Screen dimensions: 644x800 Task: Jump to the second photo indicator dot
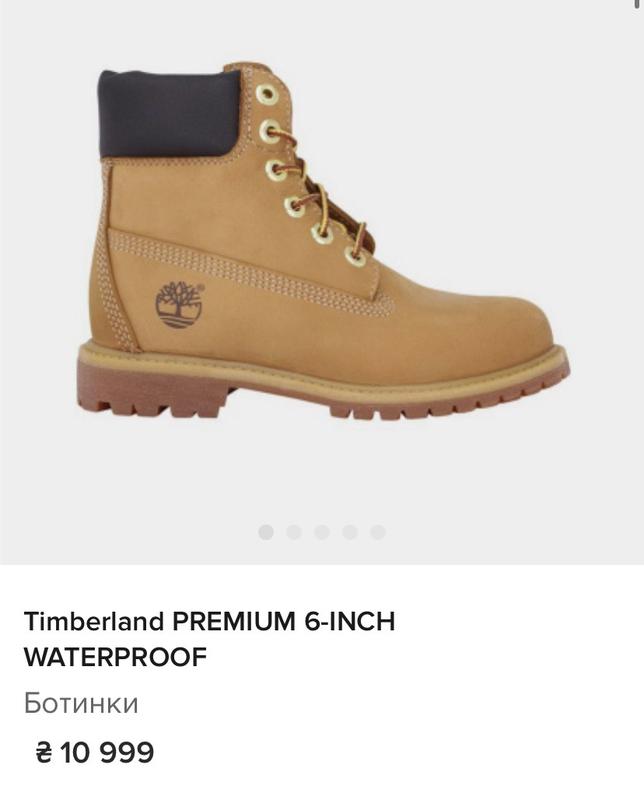click(294, 532)
